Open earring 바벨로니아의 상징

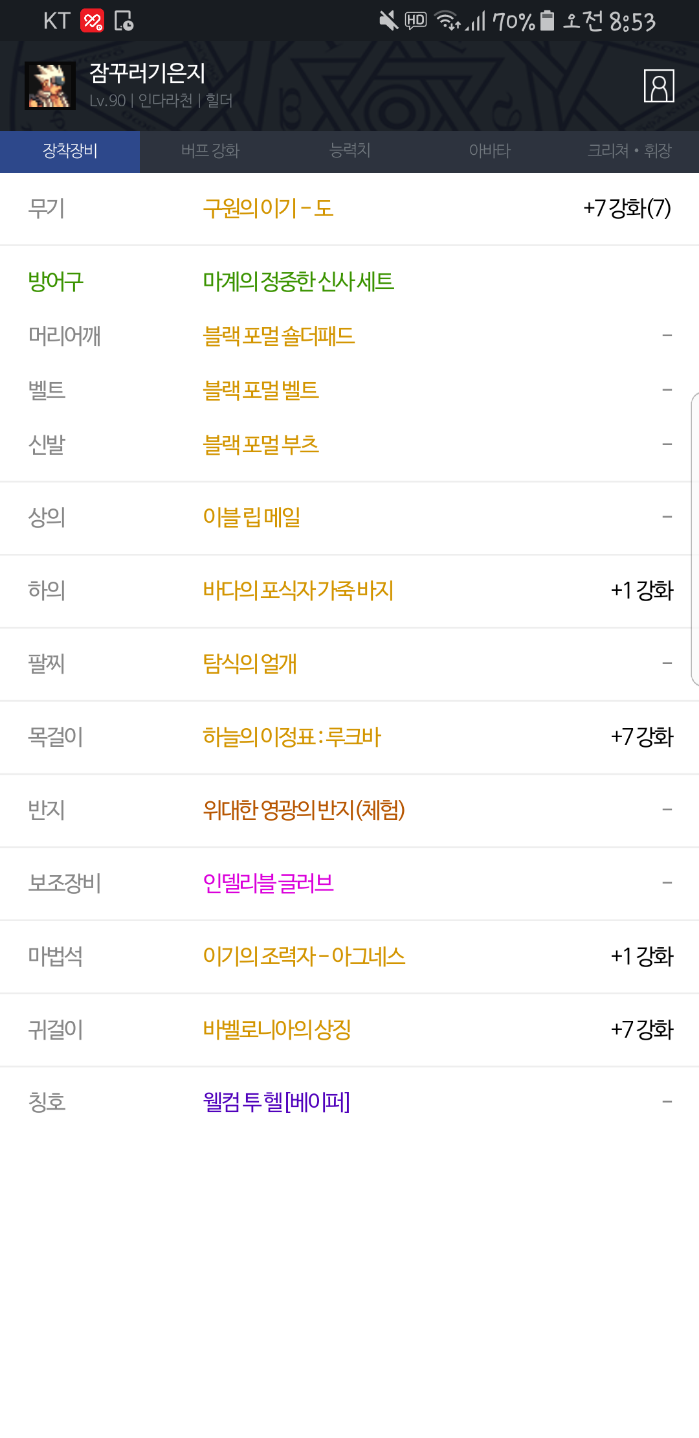[x=276, y=1029]
